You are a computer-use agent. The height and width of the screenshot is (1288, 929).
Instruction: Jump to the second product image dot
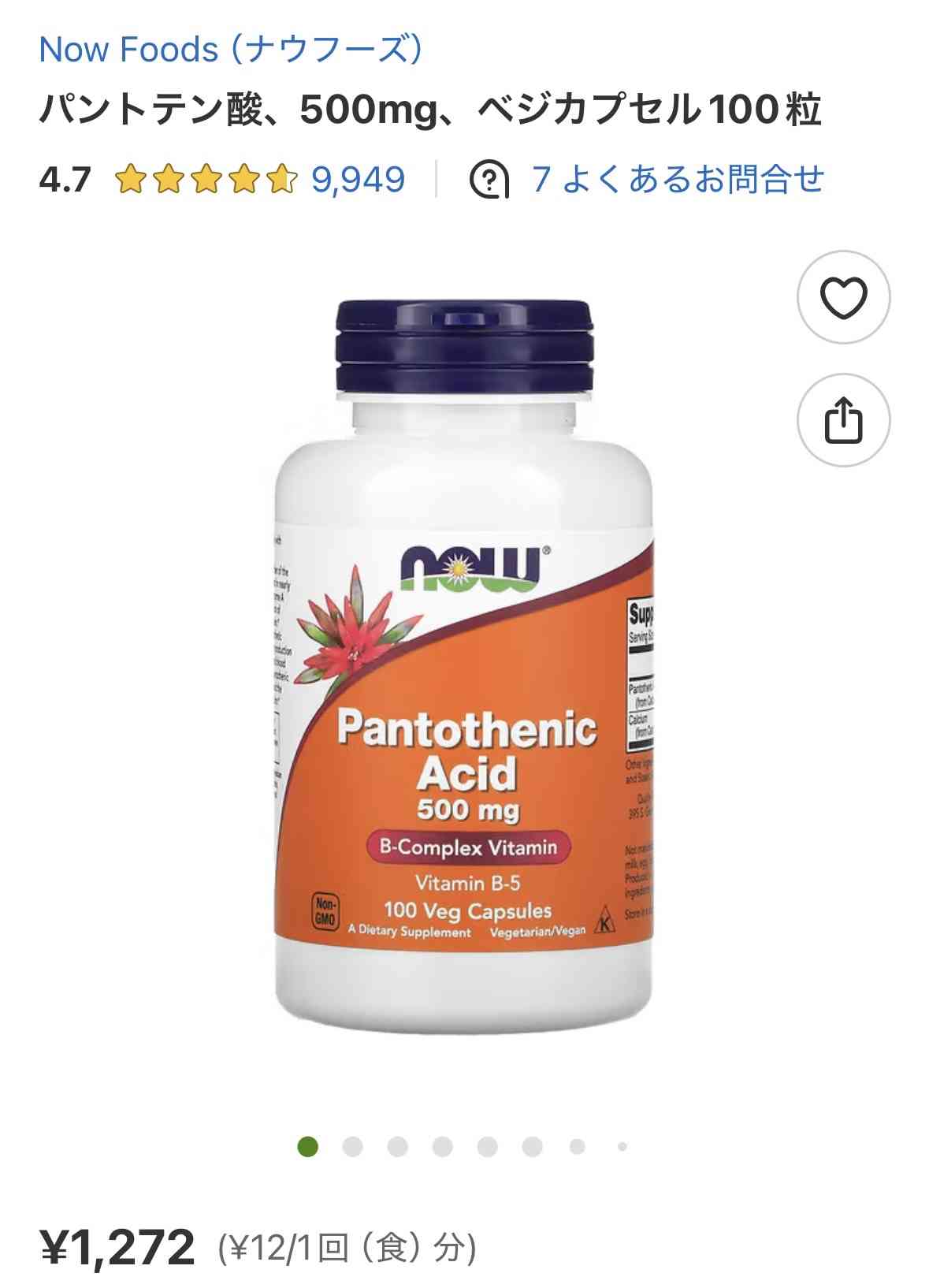[352, 1147]
